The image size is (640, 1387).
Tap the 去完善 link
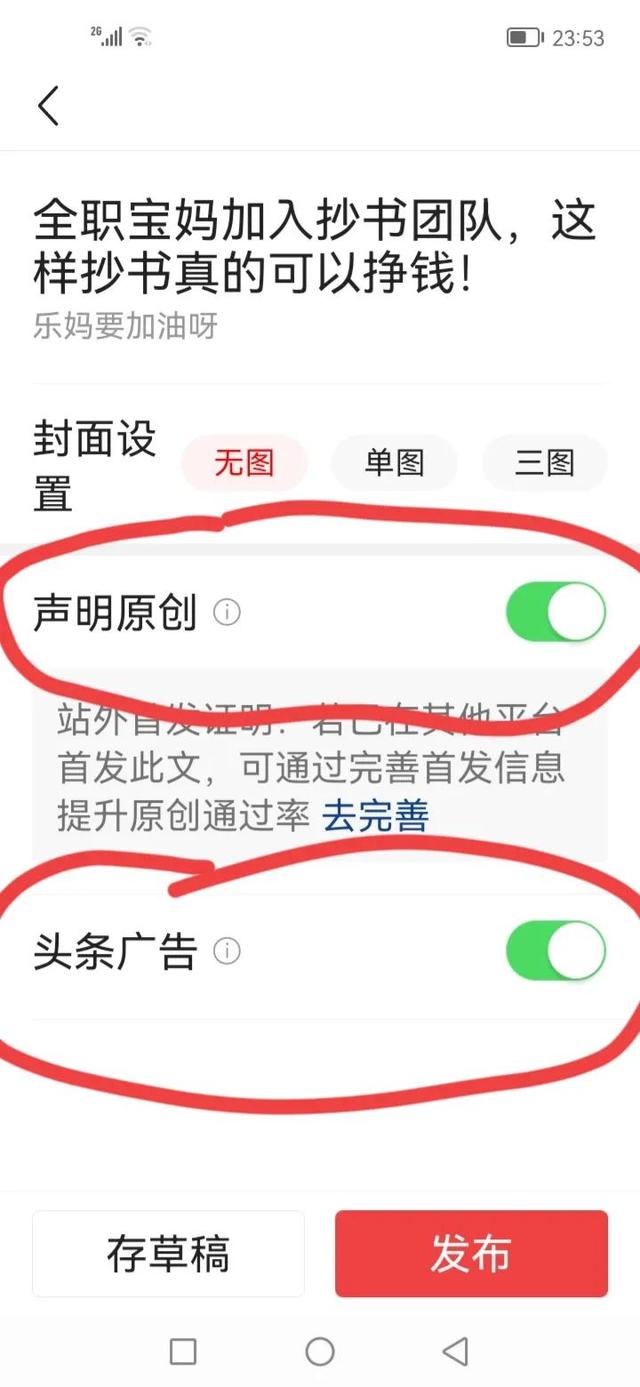(x=375, y=816)
